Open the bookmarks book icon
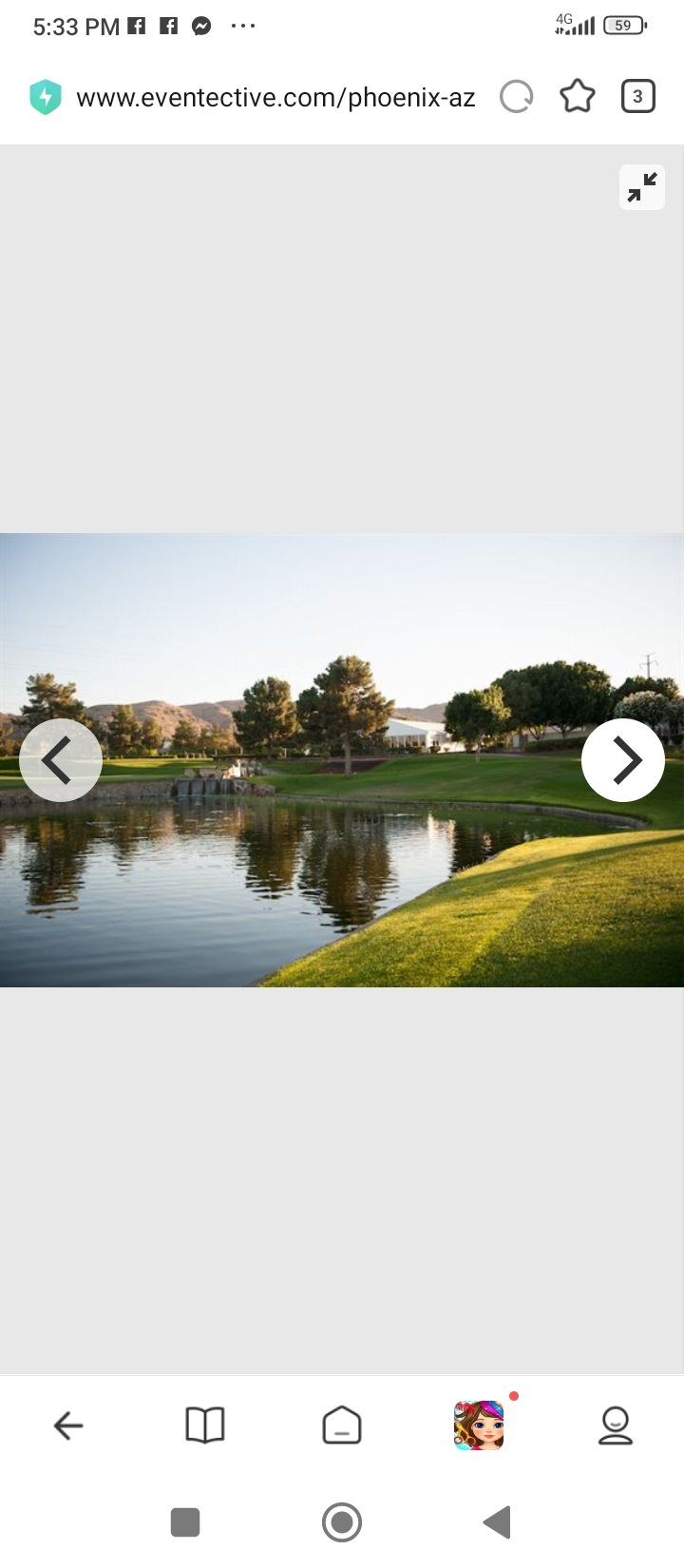The width and height of the screenshot is (684, 1568). [x=205, y=1425]
